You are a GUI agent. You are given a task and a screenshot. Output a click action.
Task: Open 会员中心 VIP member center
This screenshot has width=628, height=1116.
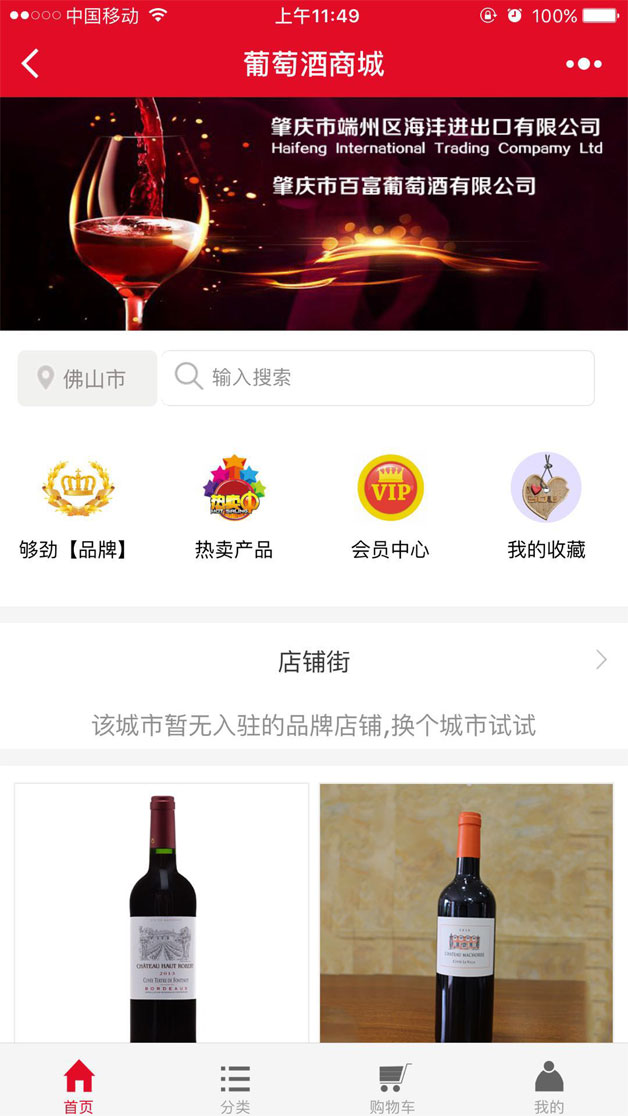pos(390,507)
